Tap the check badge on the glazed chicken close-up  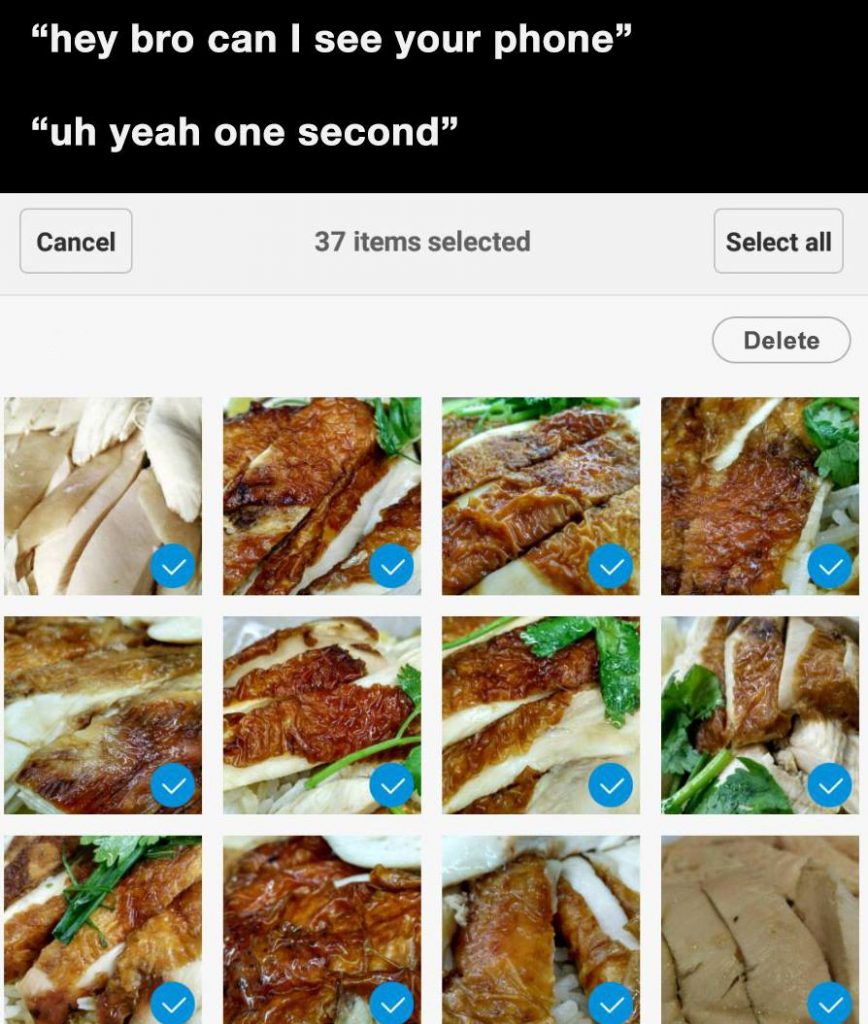[x=390, y=1005]
